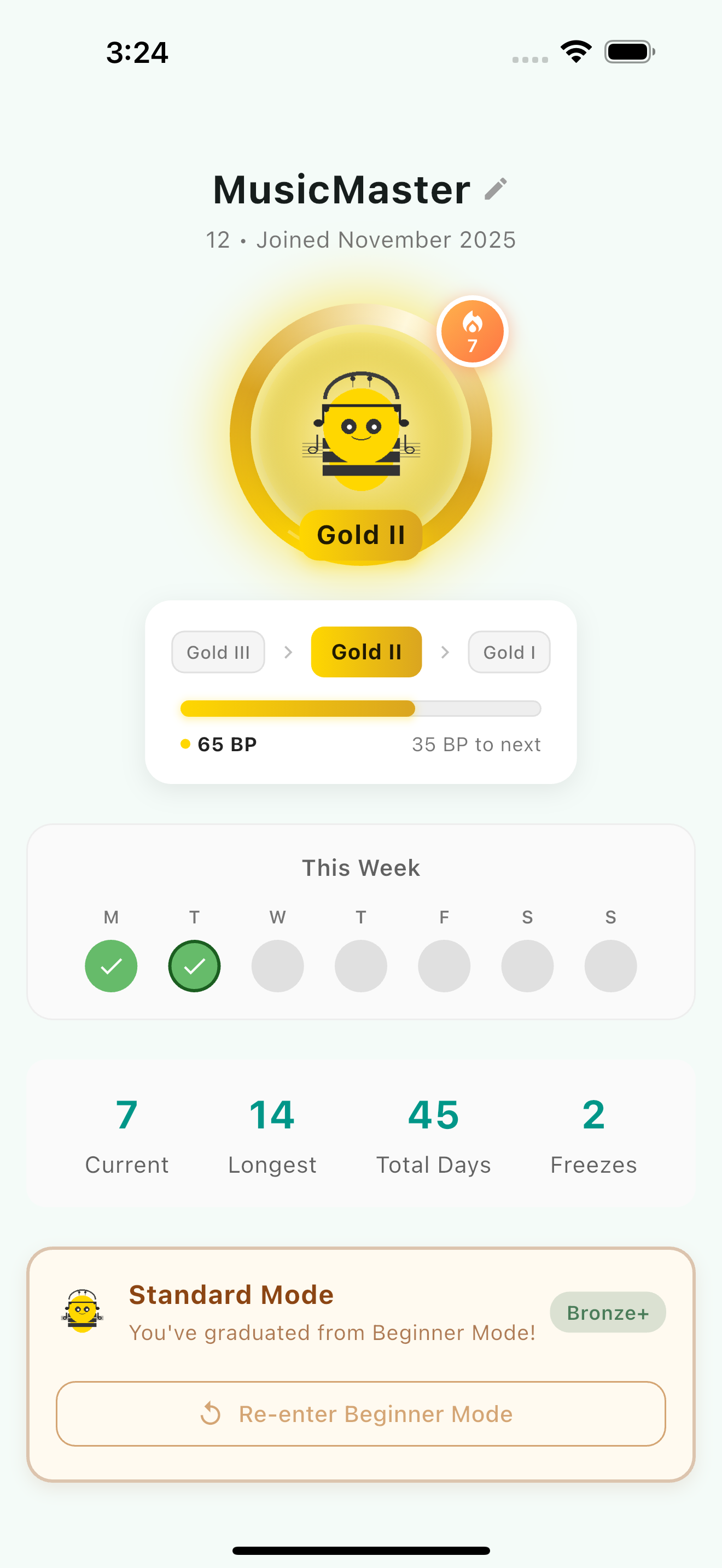
Task: Tap Friday's gray day circle in This Week
Action: coord(444,966)
